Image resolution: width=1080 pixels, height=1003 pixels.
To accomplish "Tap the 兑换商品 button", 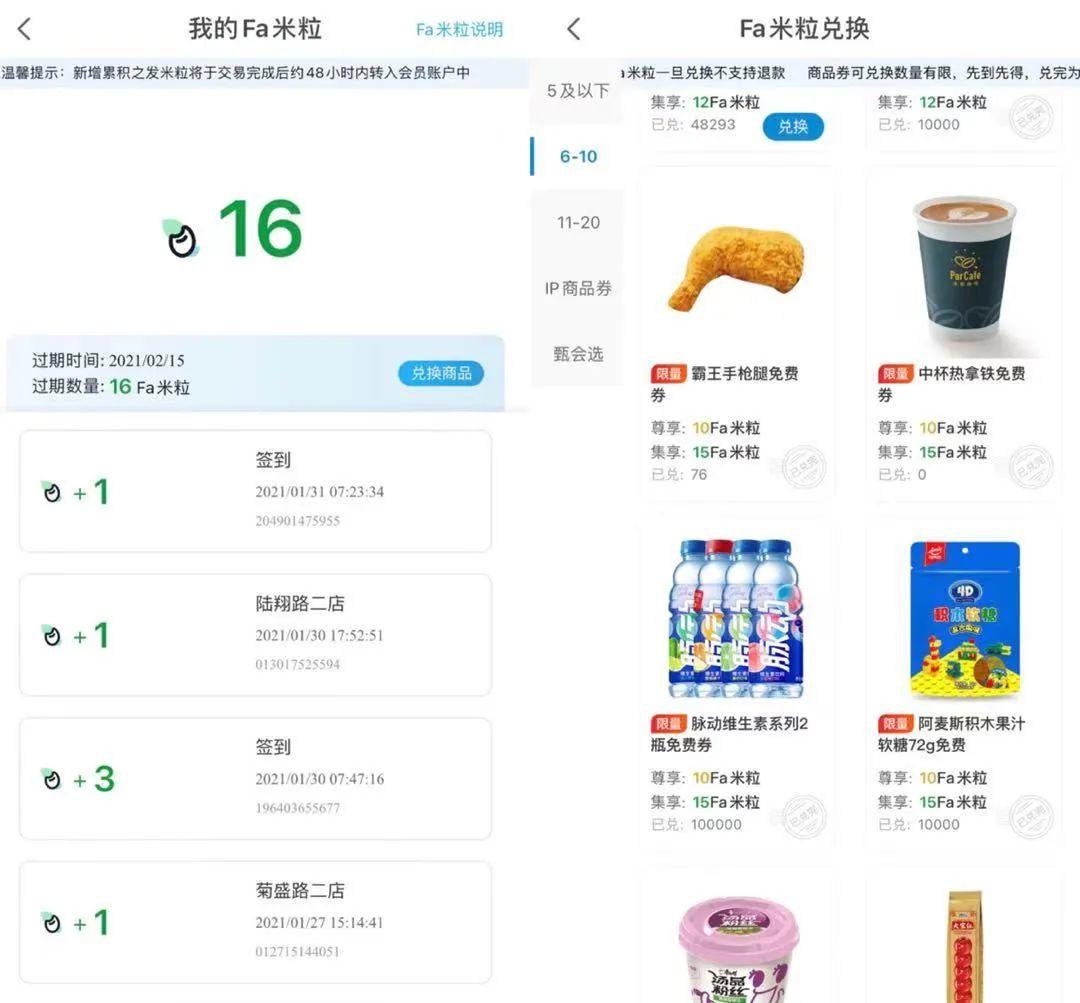I will click(x=441, y=373).
